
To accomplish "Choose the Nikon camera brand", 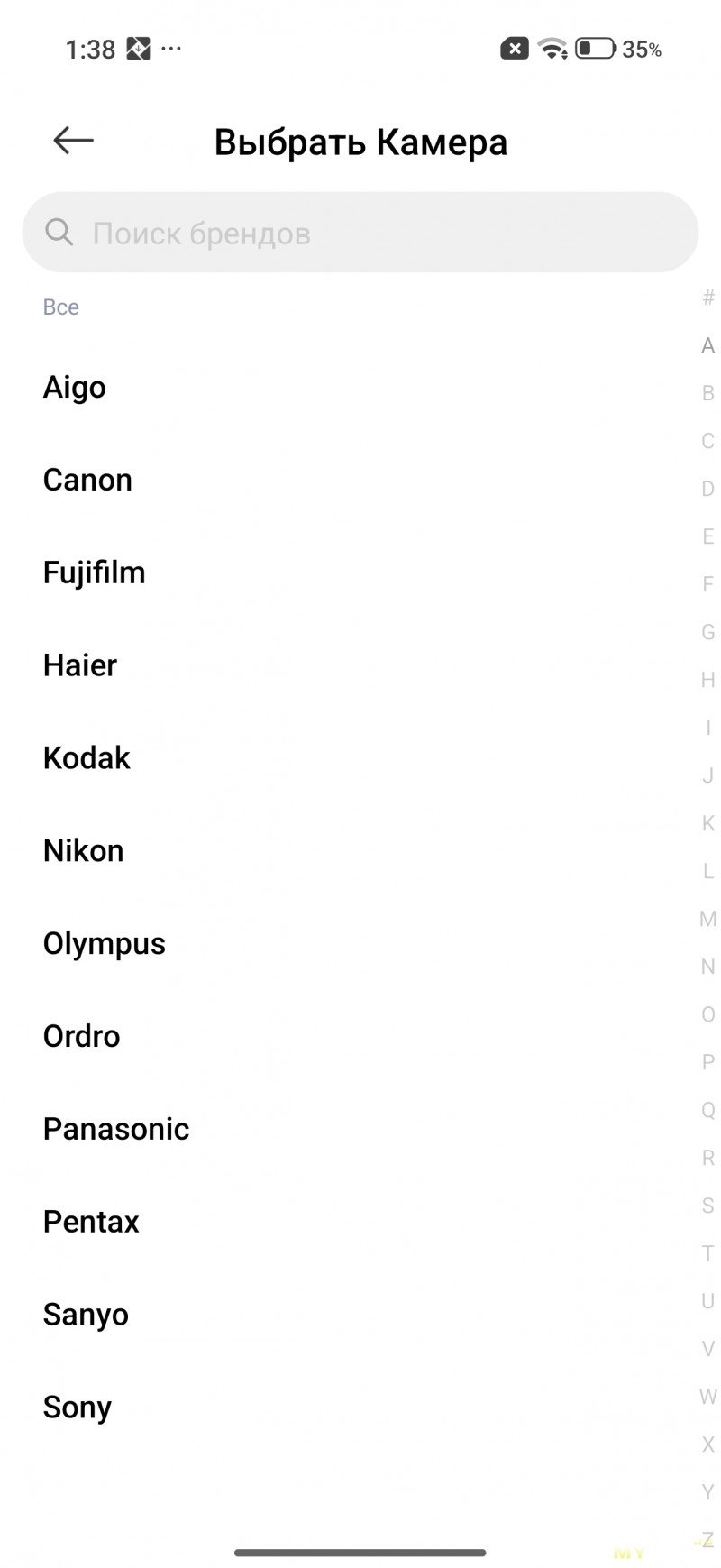I will pos(83,851).
